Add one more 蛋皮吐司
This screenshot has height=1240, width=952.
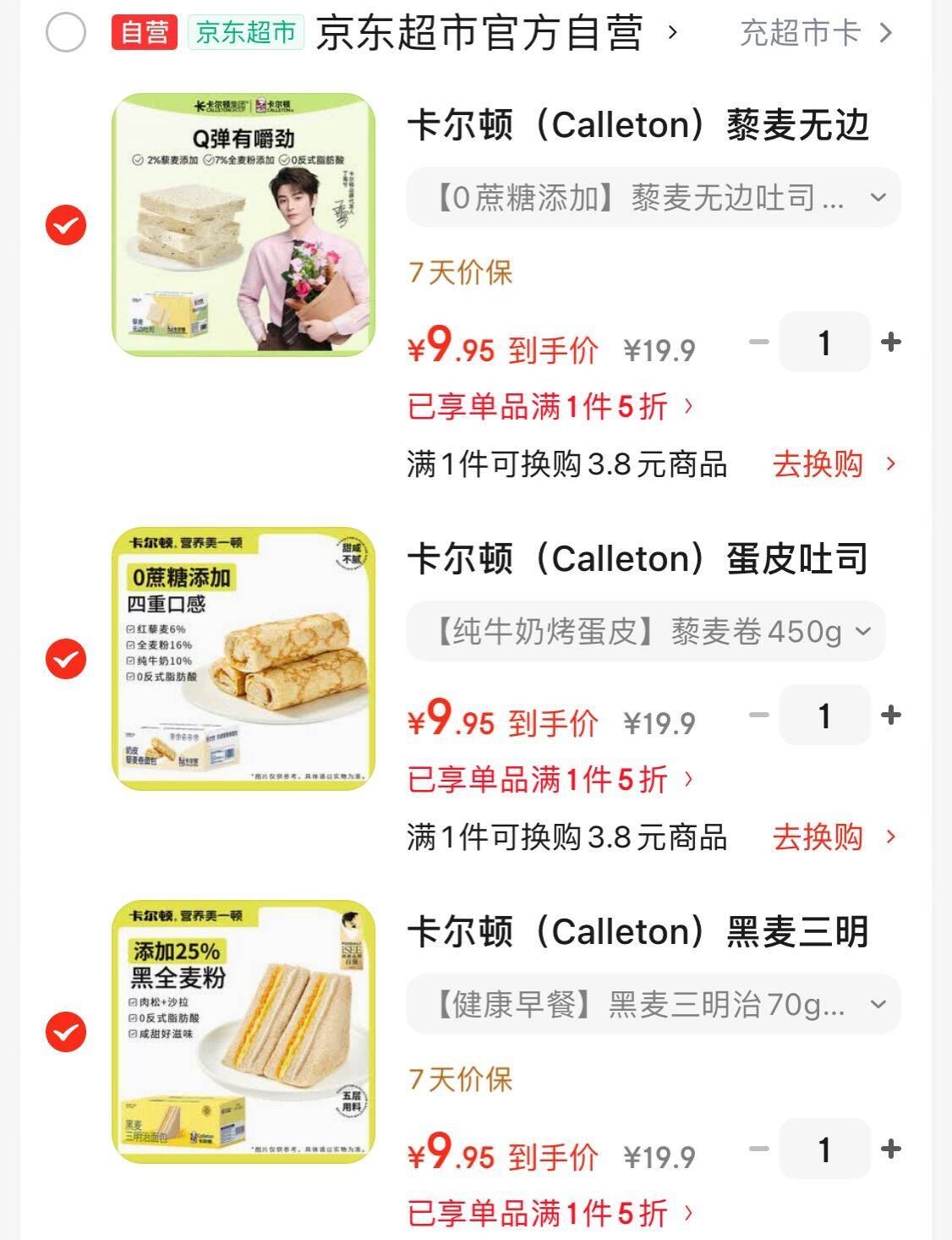pyautogui.click(x=890, y=716)
